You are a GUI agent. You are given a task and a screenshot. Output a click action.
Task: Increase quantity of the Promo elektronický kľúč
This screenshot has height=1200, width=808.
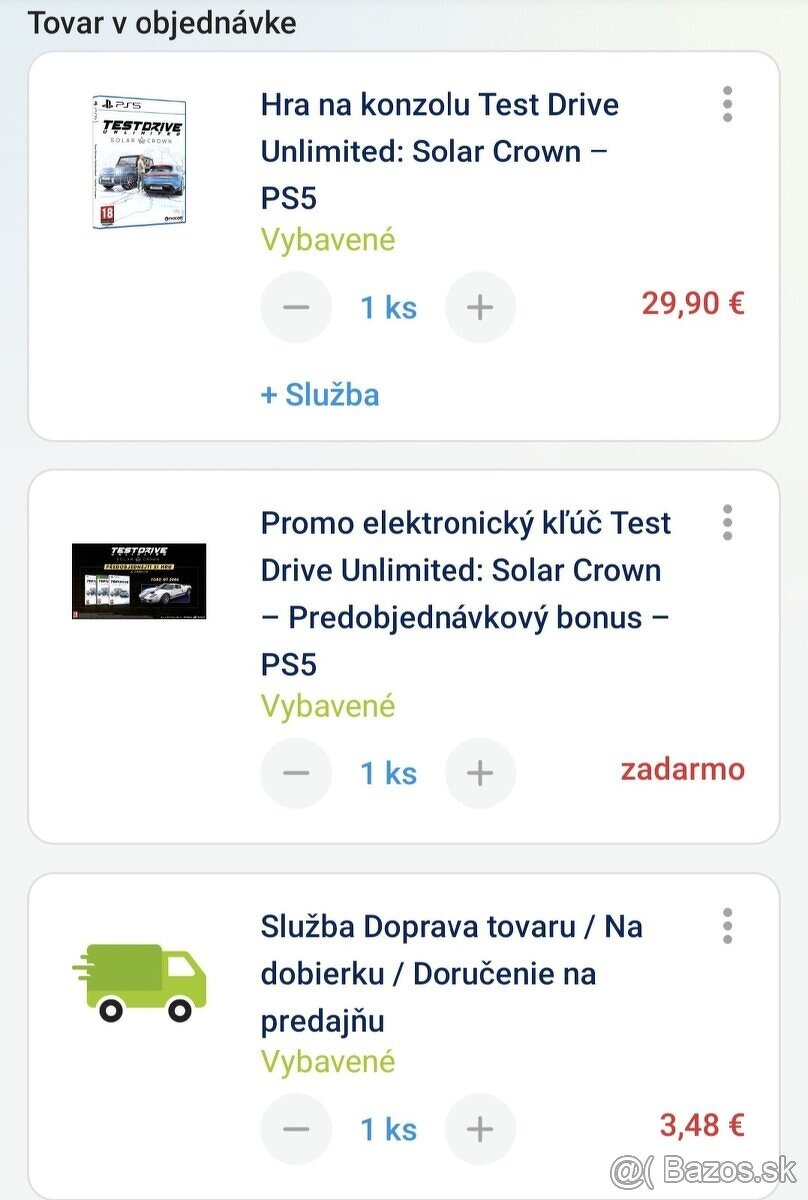coord(480,773)
